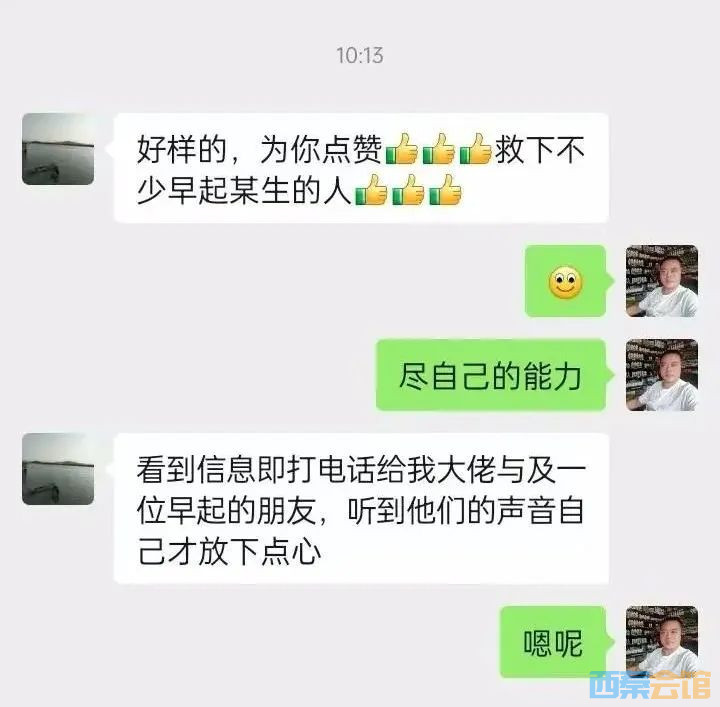Screen dimensions: 720x707
Task: Open avatar beside the '好样的，为你点赞' message
Action: point(58,149)
